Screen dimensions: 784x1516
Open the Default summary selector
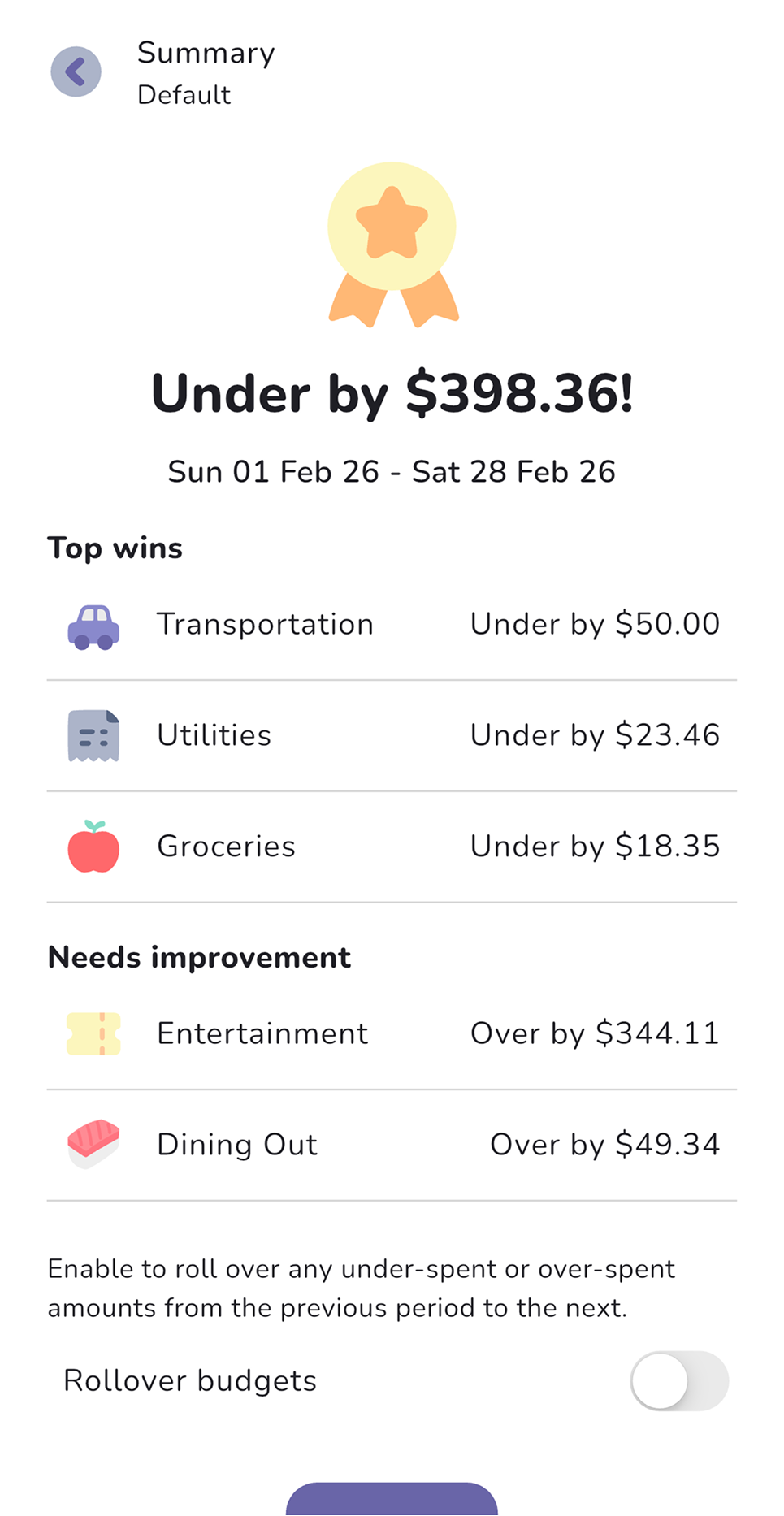[x=184, y=95]
